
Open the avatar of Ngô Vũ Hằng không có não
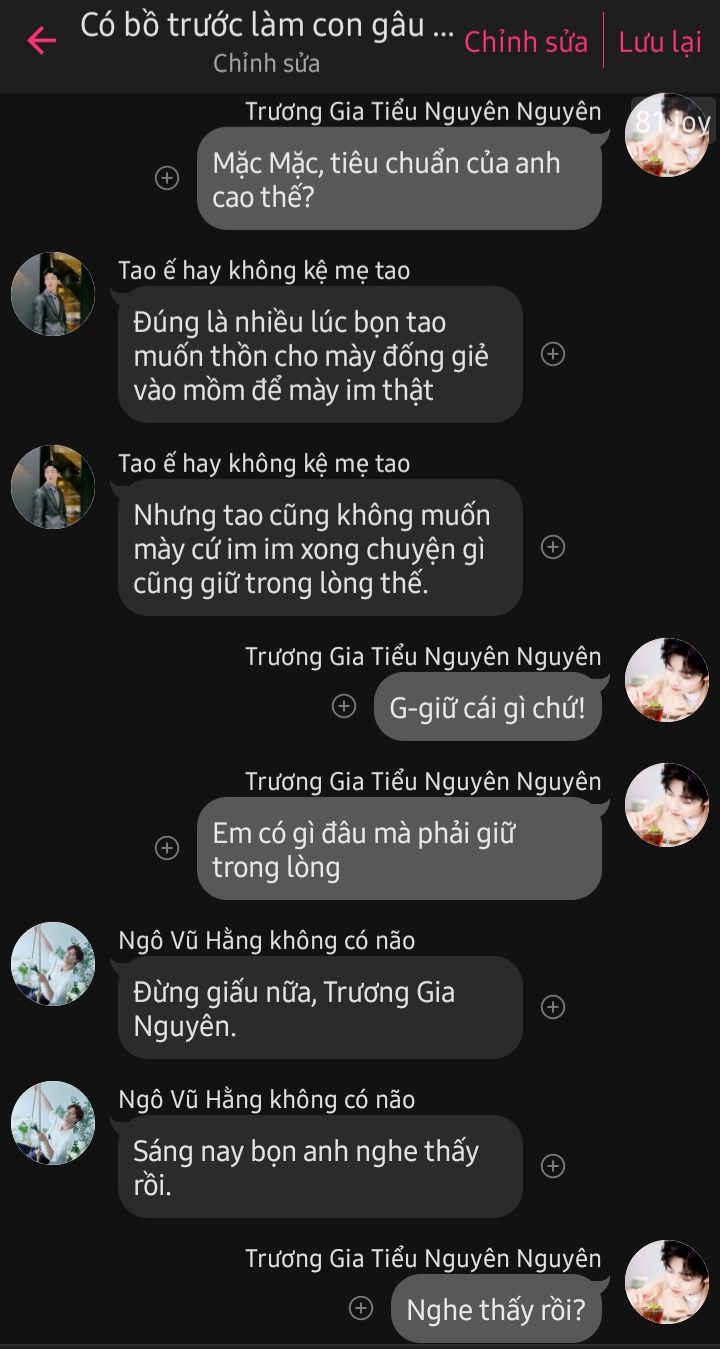(x=53, y=964)
